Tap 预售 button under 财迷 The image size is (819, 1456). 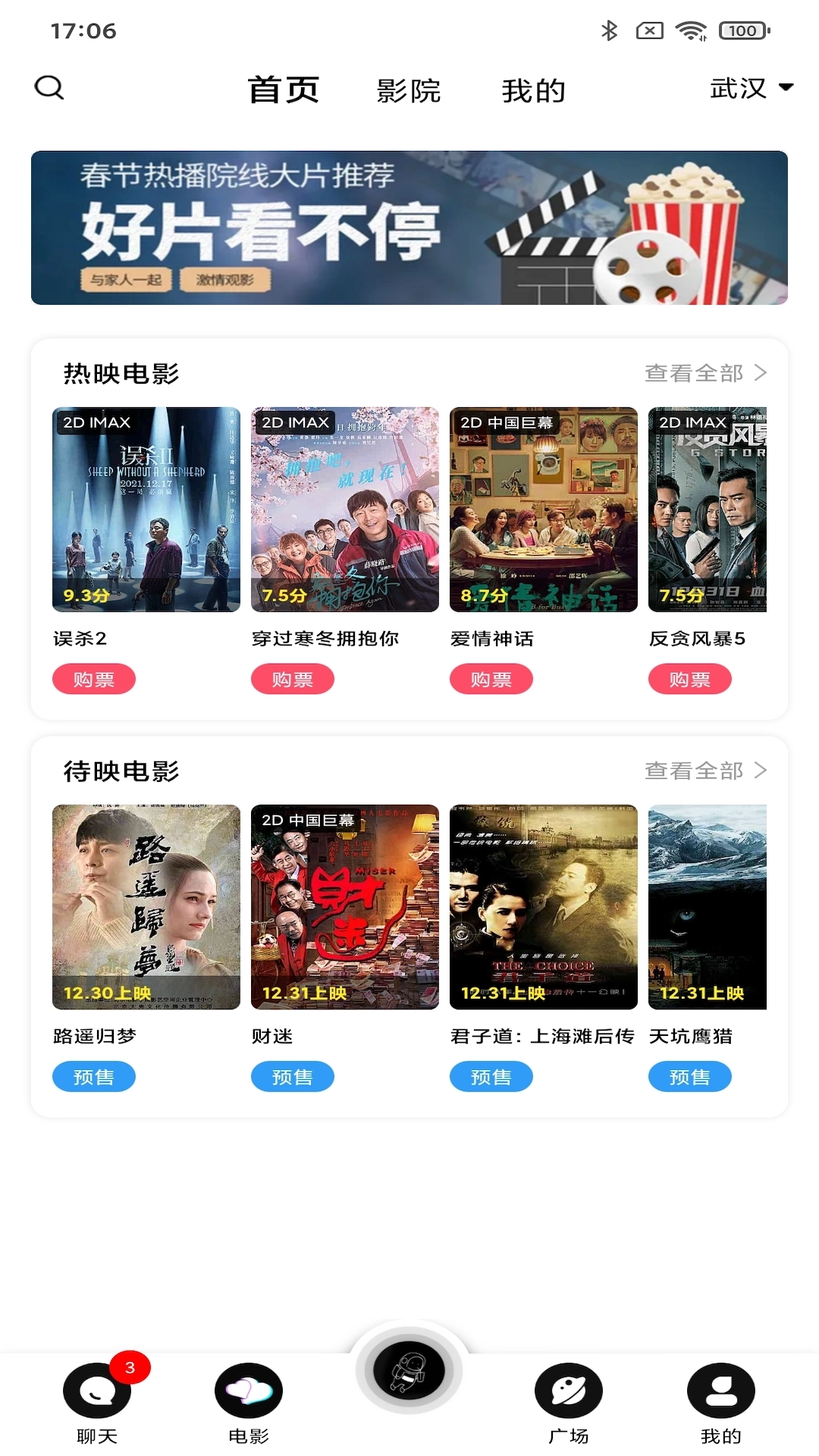coord(292,1076)
